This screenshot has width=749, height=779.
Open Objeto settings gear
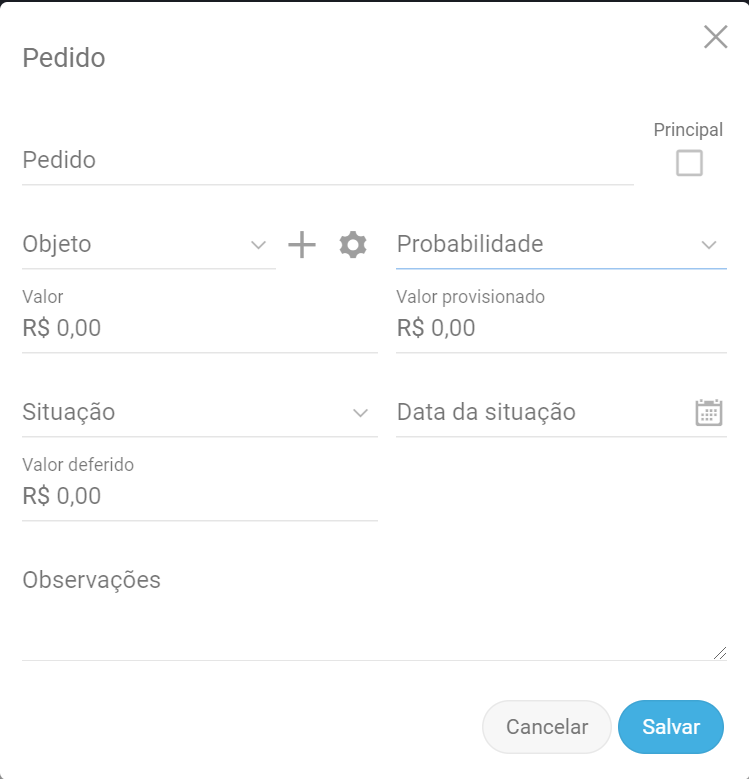353,245
